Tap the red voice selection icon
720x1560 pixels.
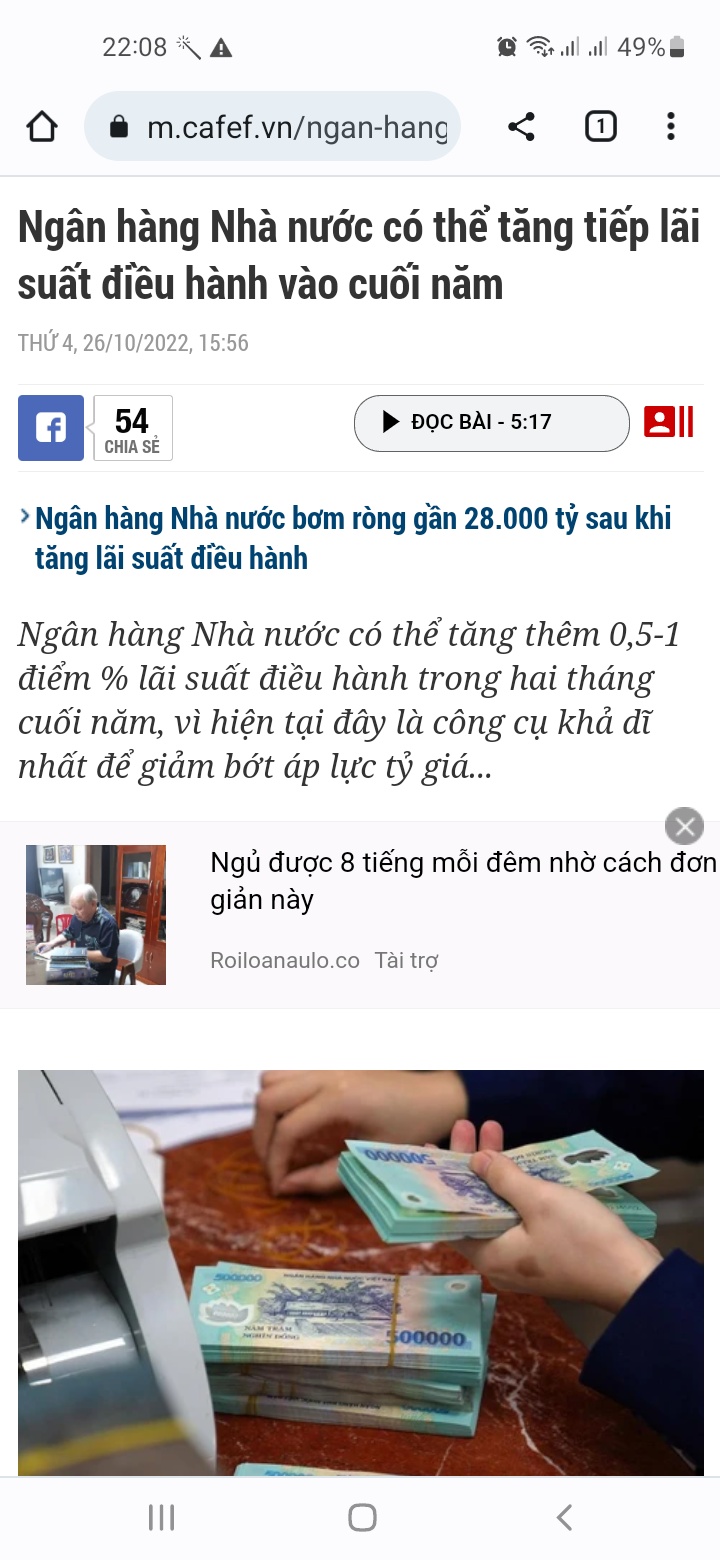coord(668,422)
